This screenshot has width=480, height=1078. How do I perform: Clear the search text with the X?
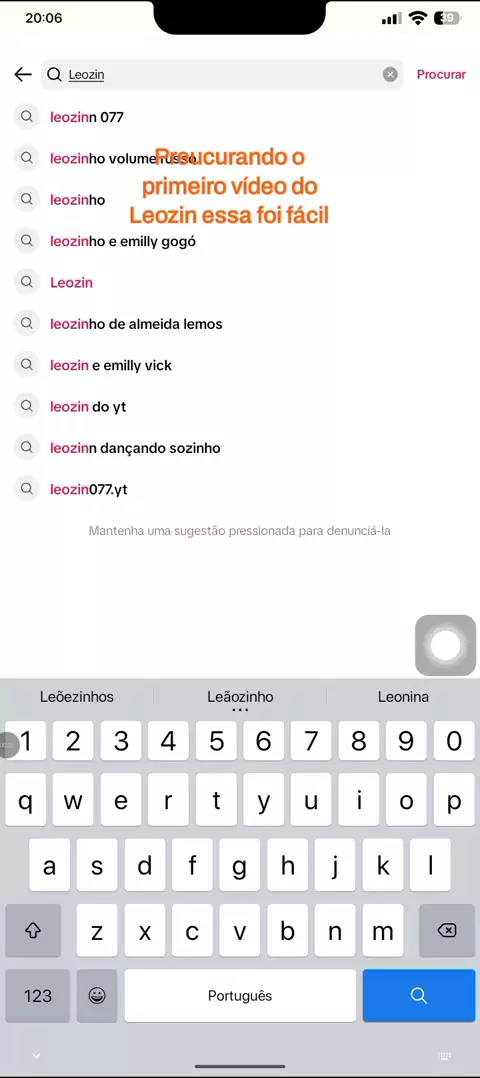pos(390,74)
